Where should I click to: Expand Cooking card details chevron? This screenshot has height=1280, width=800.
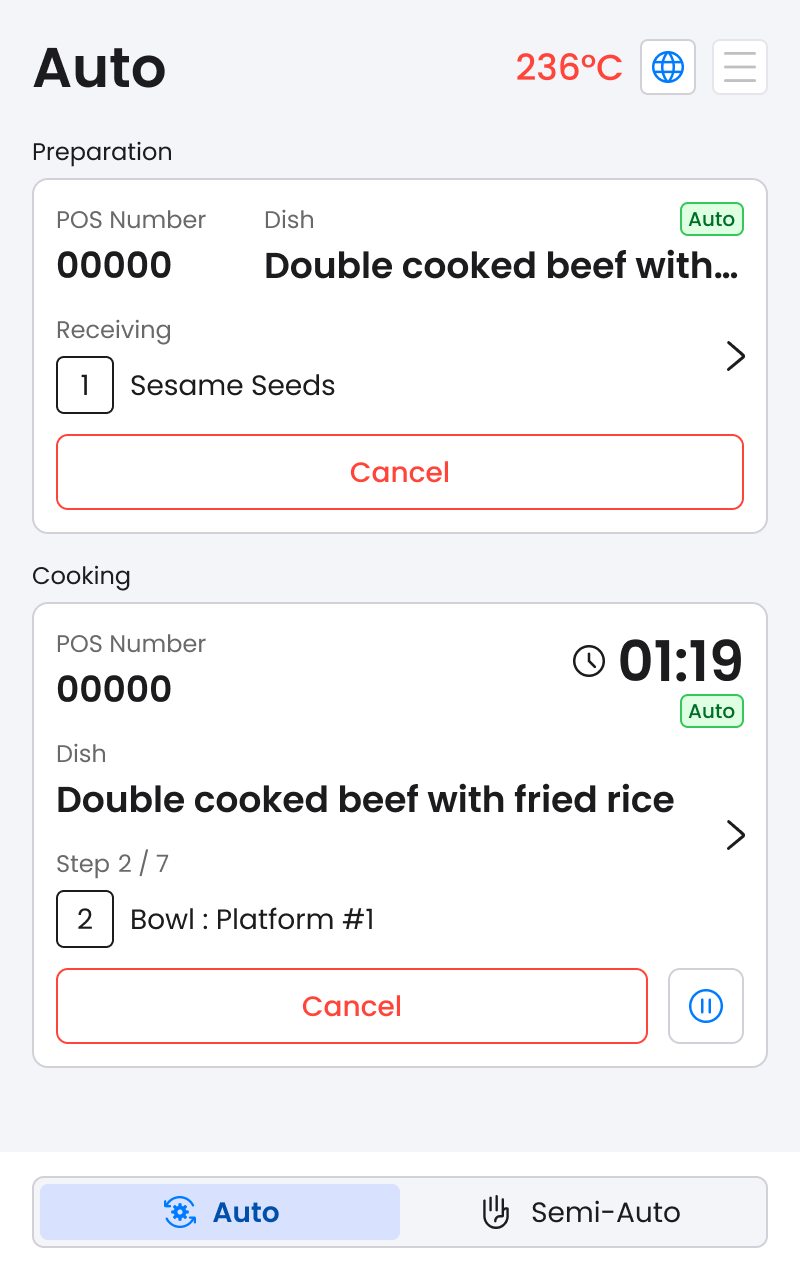[x=736, y=835]
